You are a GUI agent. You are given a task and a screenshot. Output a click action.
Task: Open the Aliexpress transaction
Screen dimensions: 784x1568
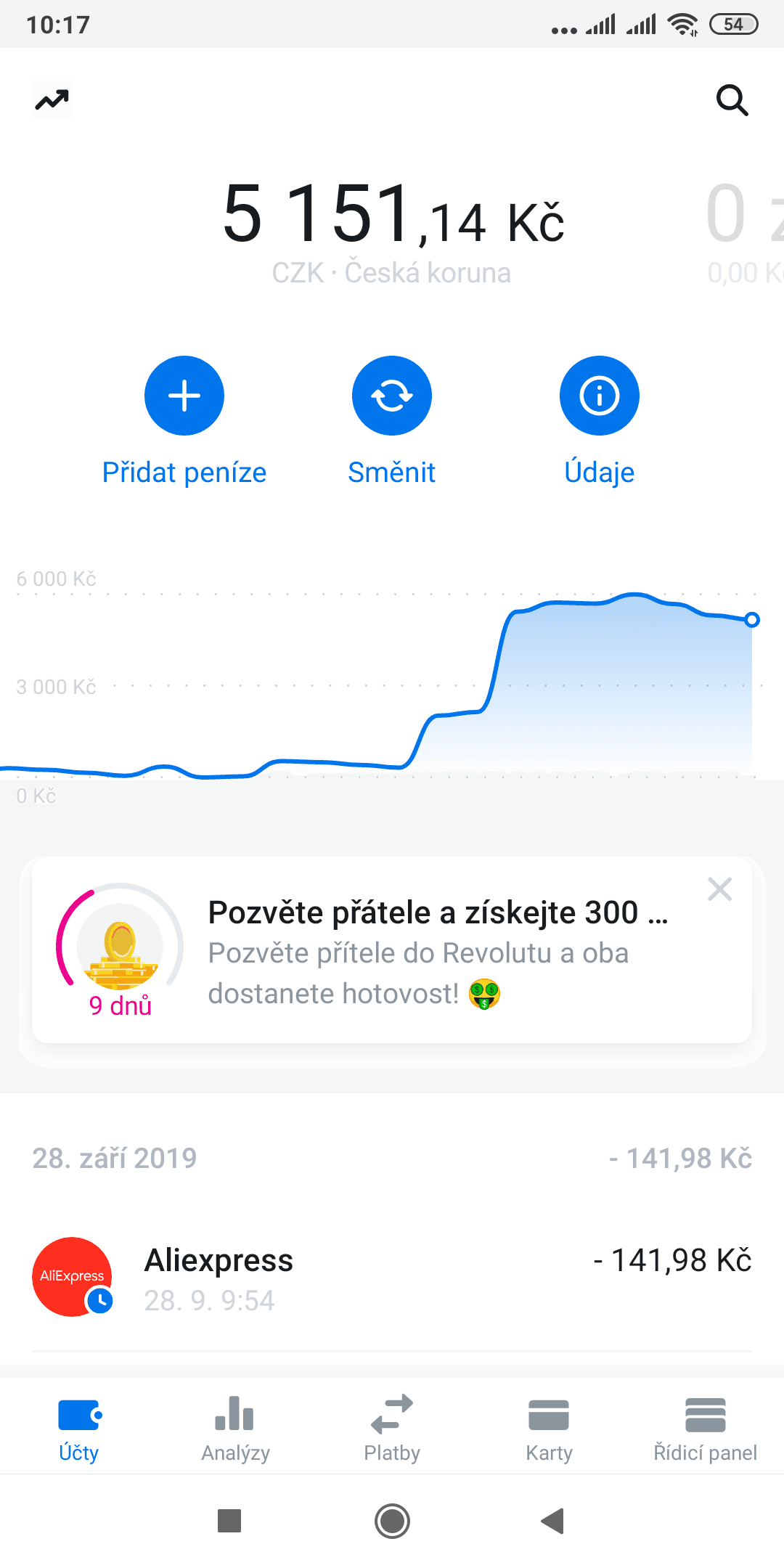(x=392, y=1278)
